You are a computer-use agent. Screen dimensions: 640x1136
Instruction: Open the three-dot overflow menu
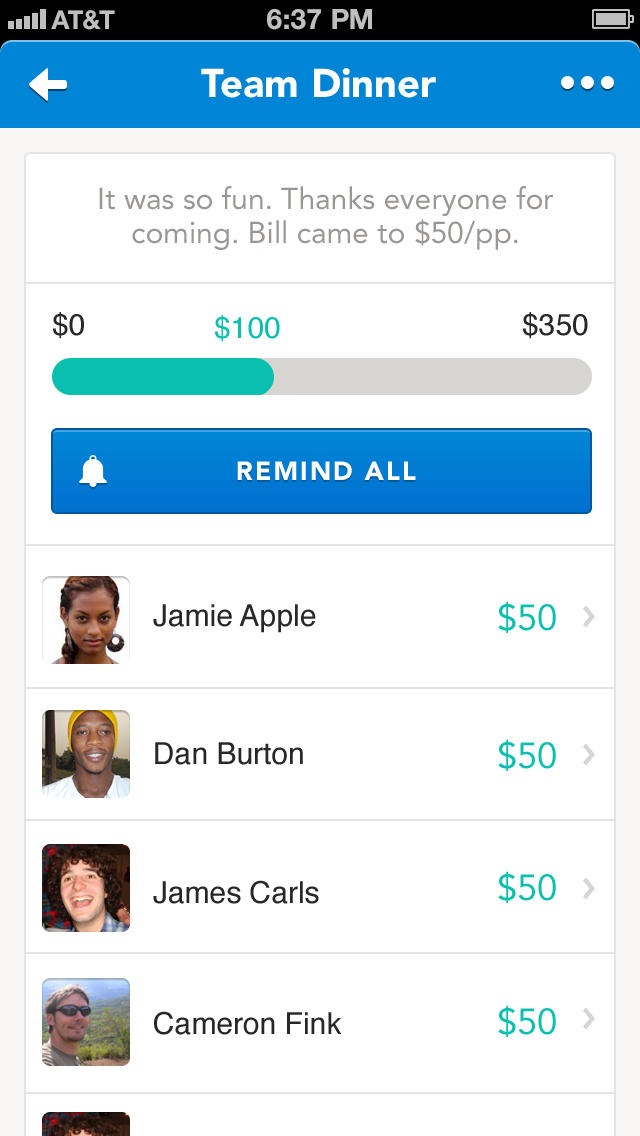[x=587, y=84]
